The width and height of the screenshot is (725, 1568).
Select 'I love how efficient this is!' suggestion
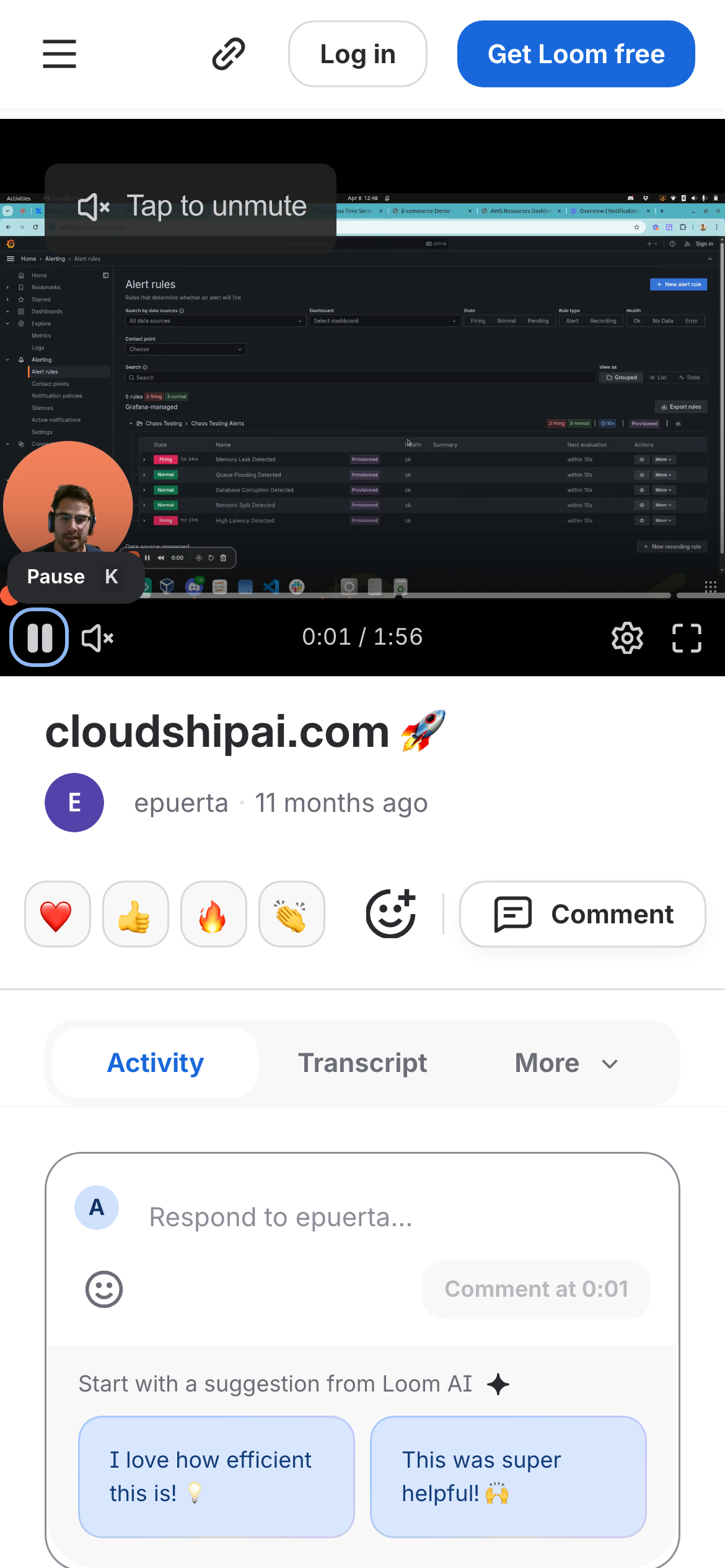[x=216, y=1476]
